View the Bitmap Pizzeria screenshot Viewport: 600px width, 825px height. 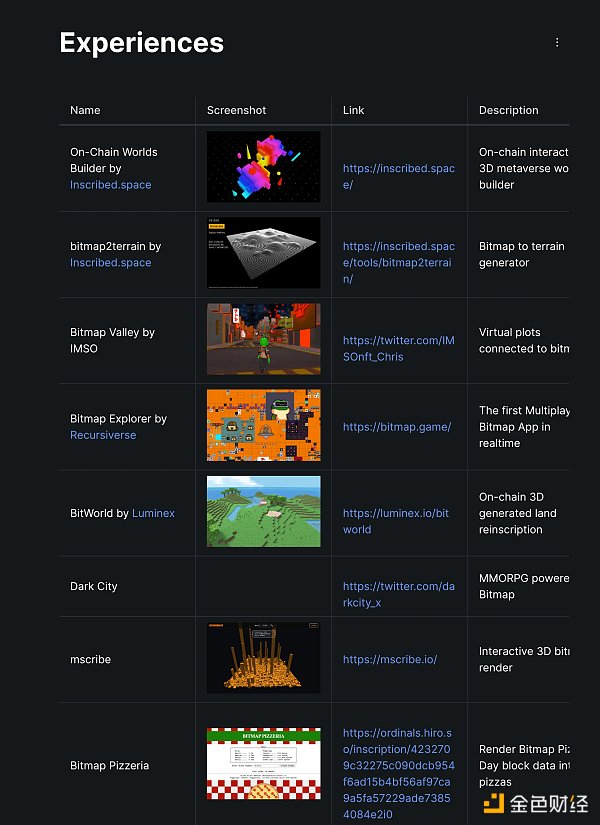coord(264,763)
